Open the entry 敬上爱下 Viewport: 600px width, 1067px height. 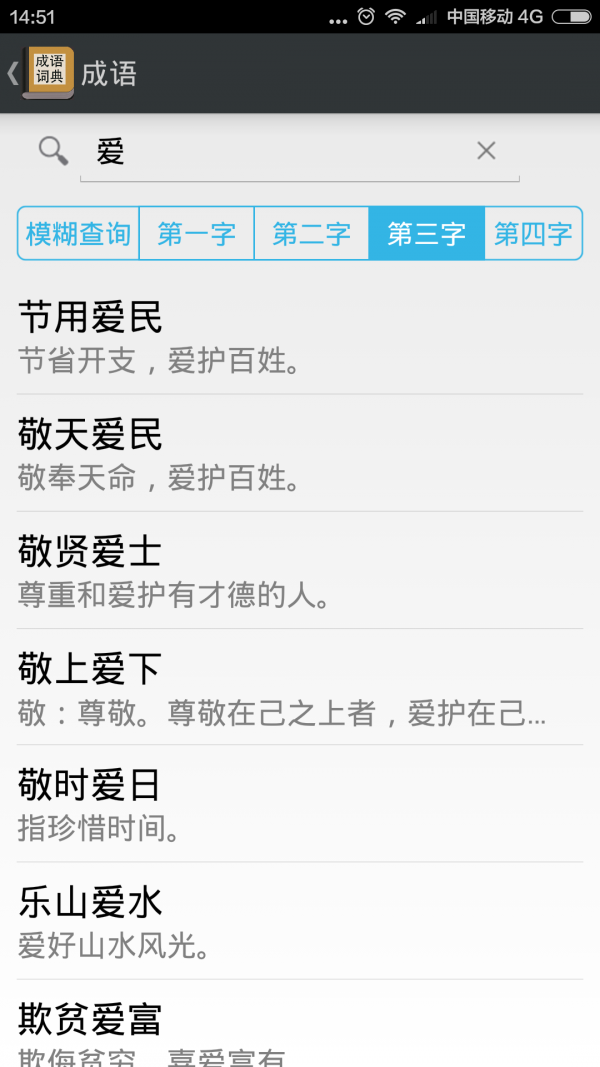tap(300, 687)
